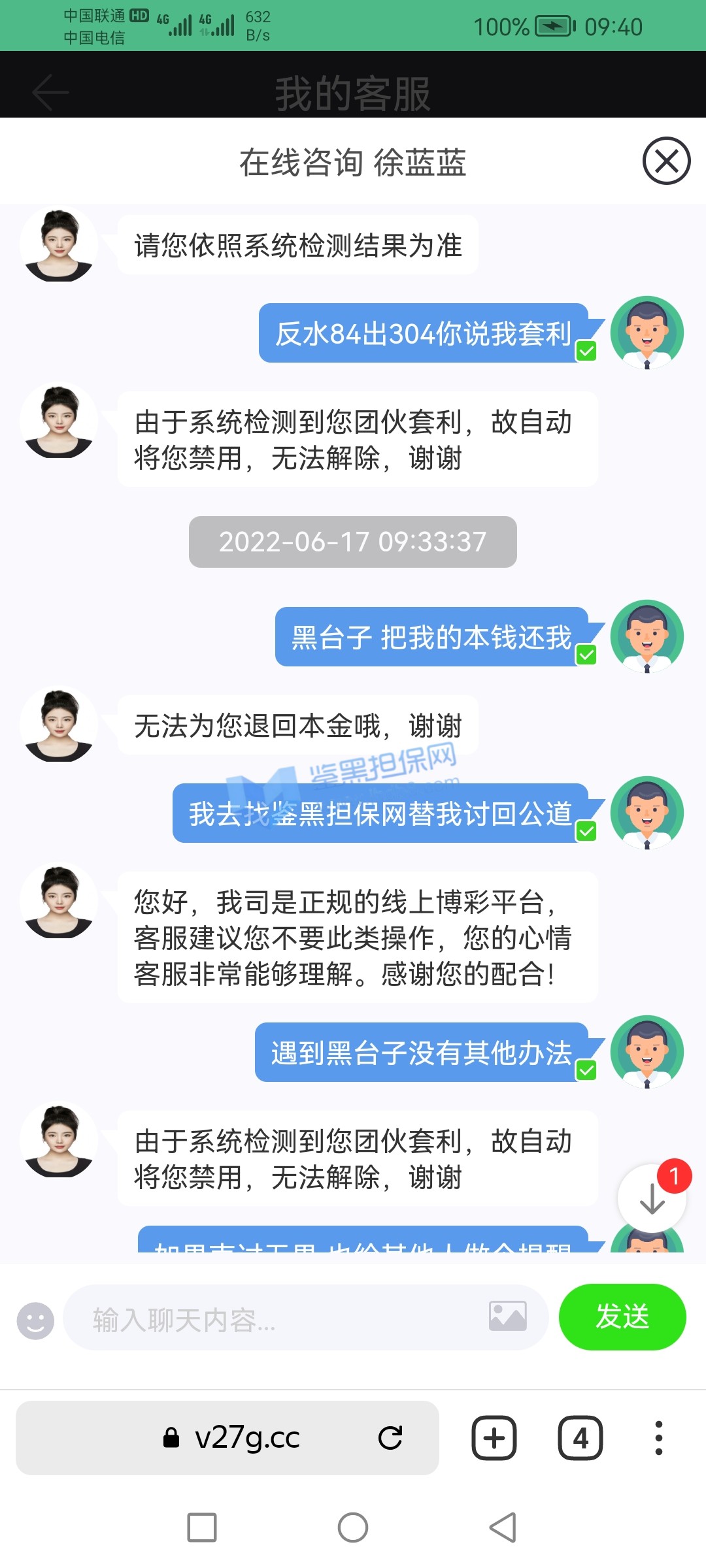The image size is (706, 1568).
Task: Open the emoji picker
Action: click(x=35, y=1320)
